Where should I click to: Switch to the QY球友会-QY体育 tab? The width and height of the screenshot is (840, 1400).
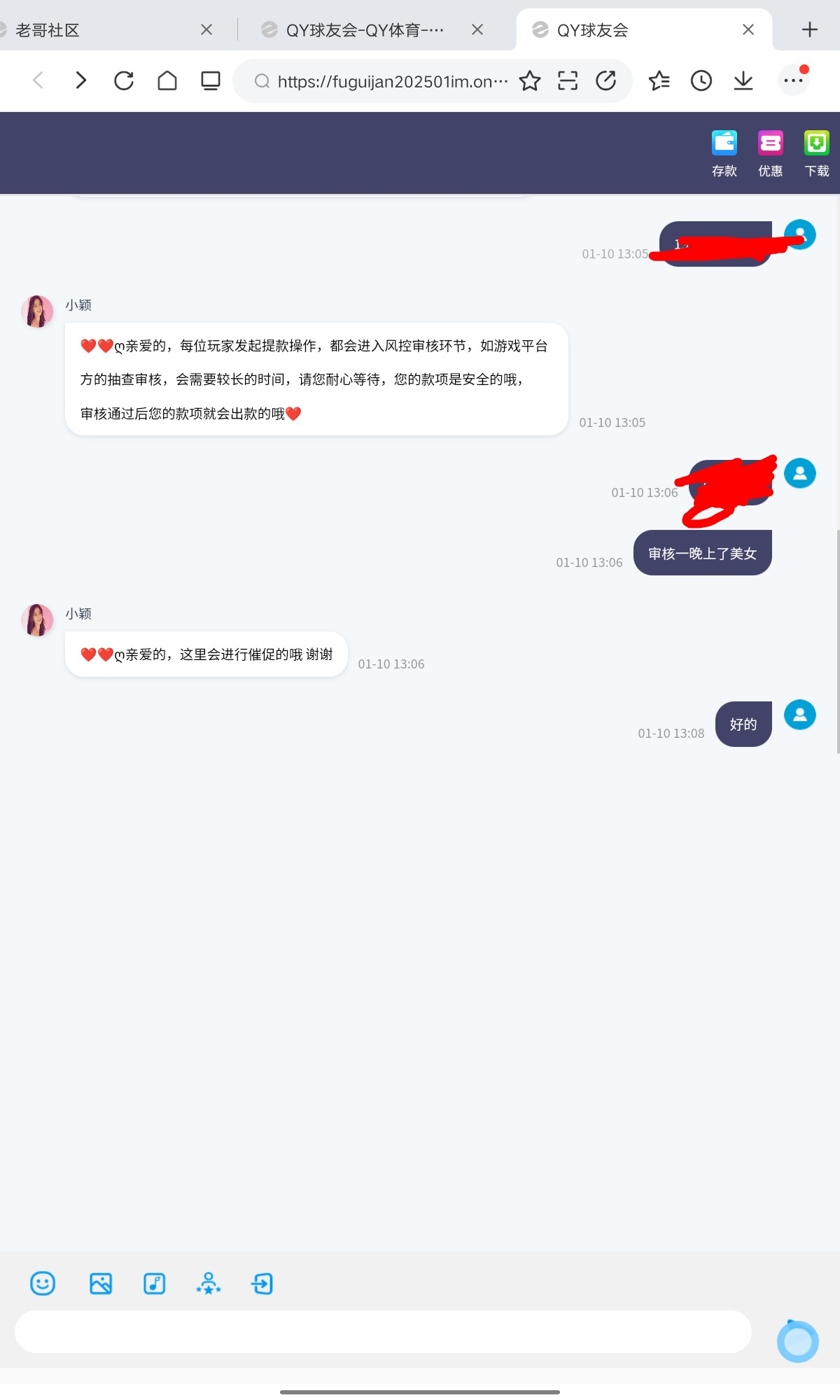point(364,30)
